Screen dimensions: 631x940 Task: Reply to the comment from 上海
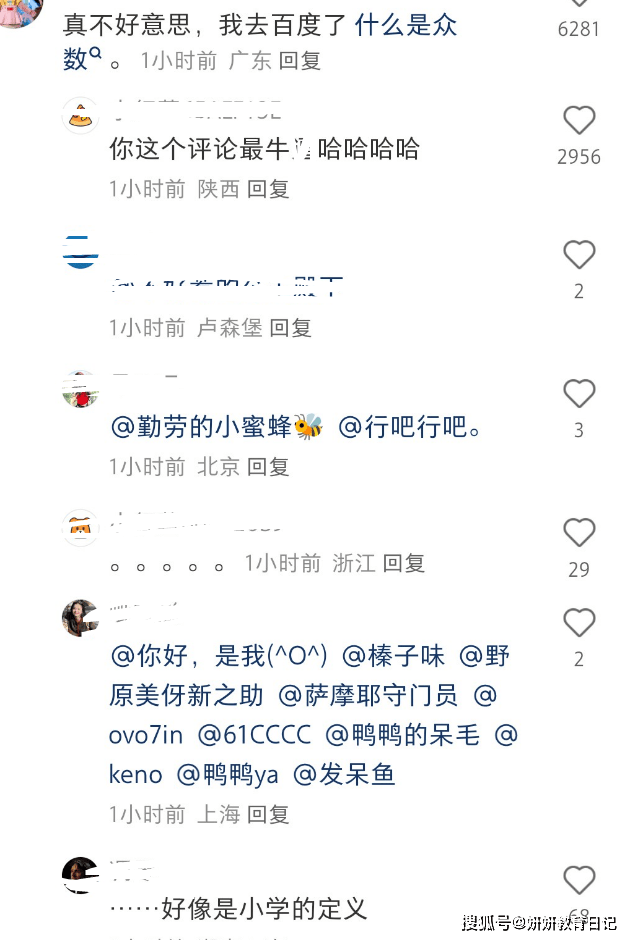click(x=268, y=814)
